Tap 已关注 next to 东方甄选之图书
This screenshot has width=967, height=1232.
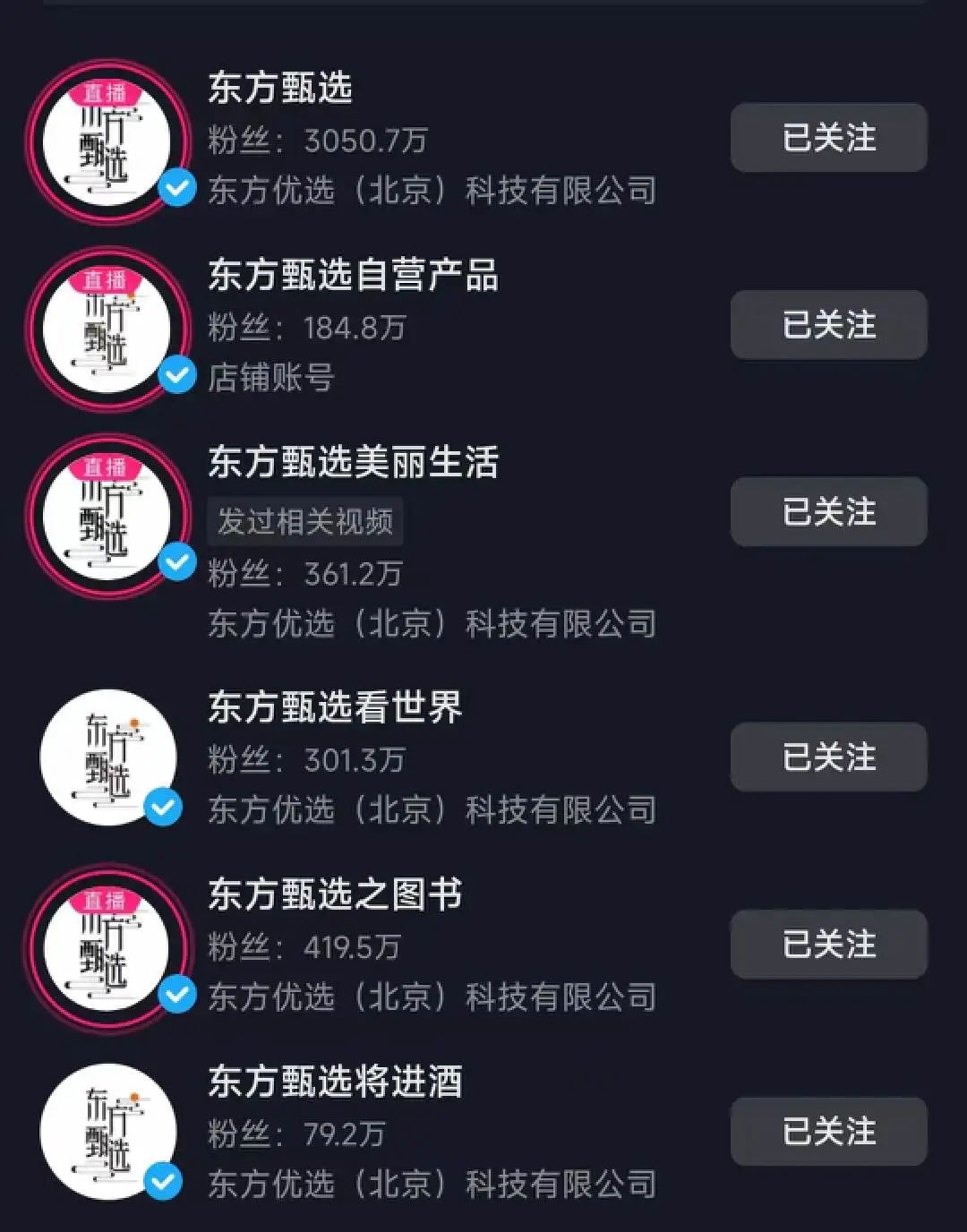coord(828,945)
